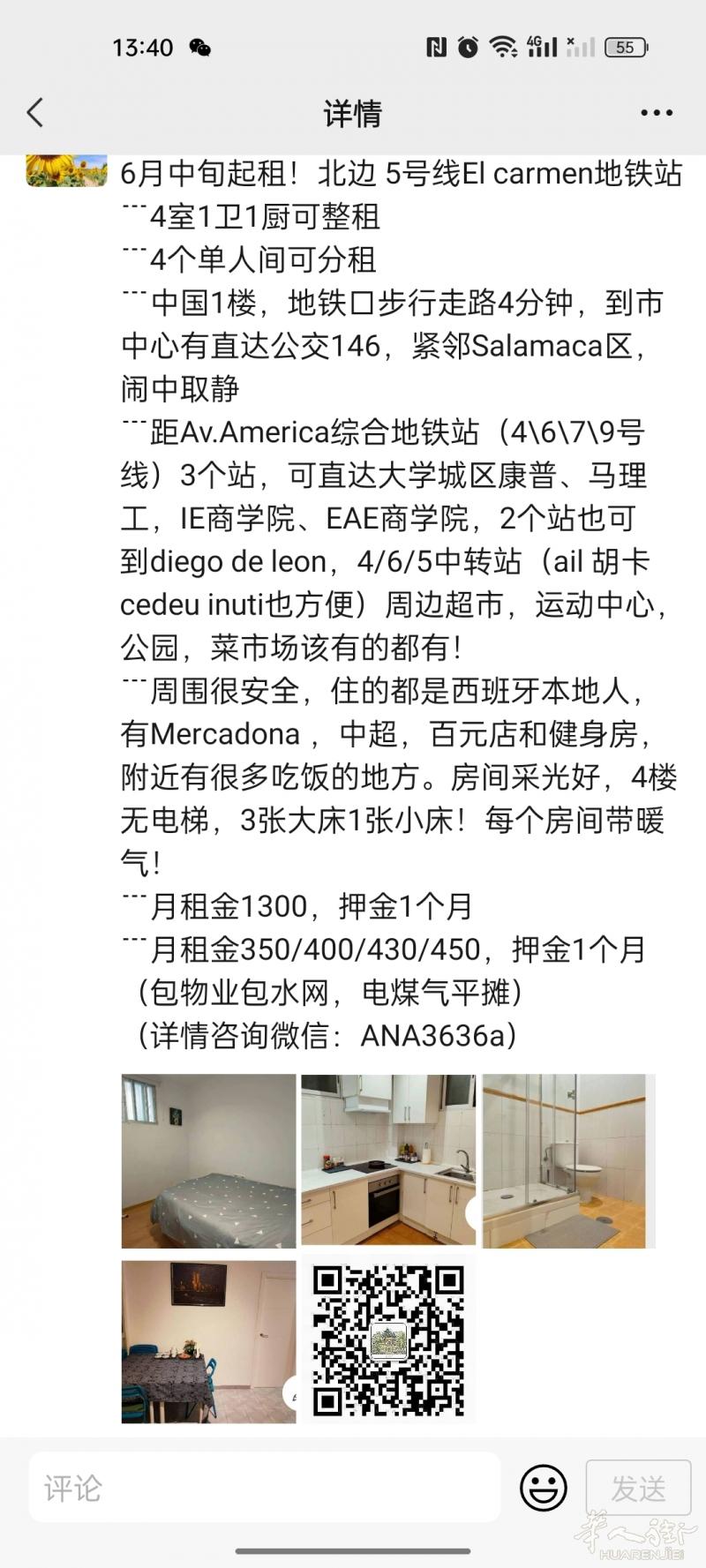Open the poster's sunflower avatar
The height and width of the screenshot is (1568, 706).
coord(66,171)
